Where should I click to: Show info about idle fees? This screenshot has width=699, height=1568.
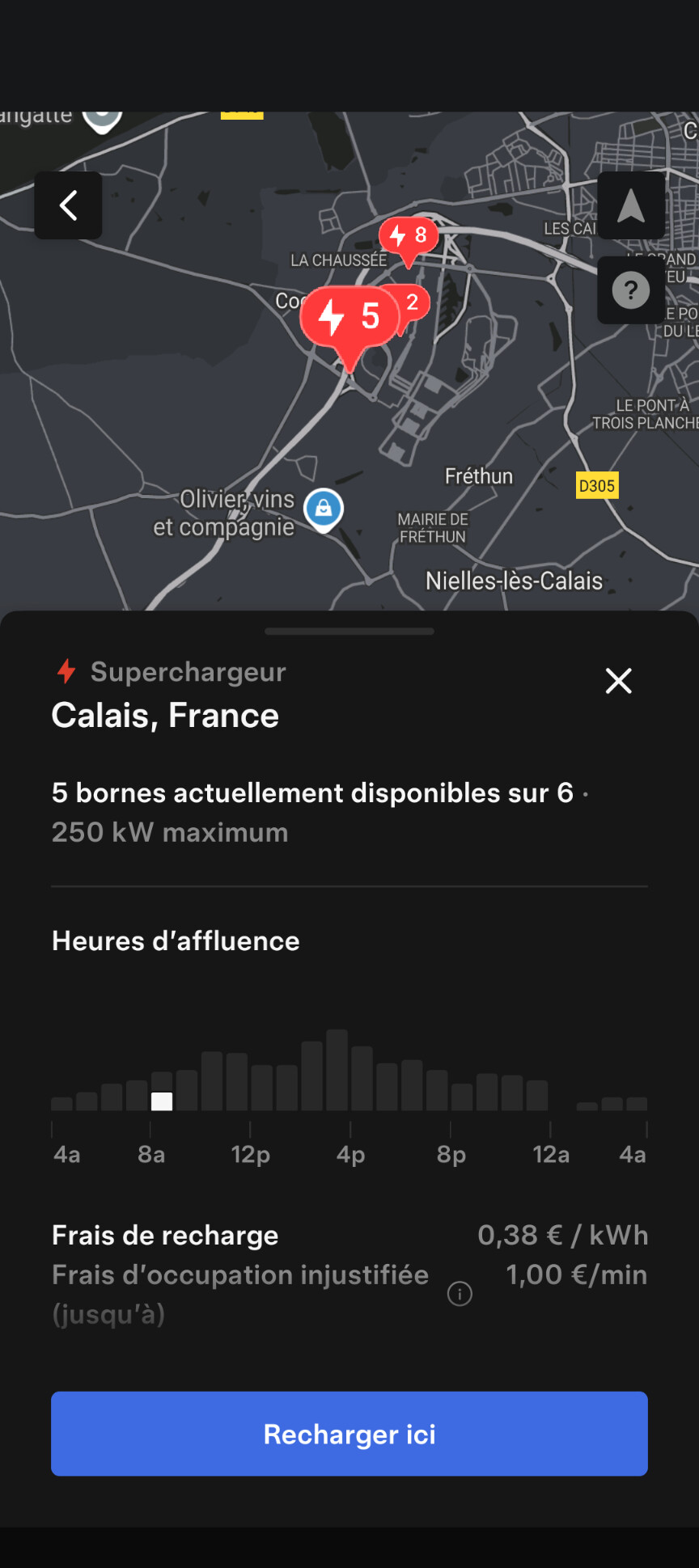pyautogui.click(x=460, y=1294)
